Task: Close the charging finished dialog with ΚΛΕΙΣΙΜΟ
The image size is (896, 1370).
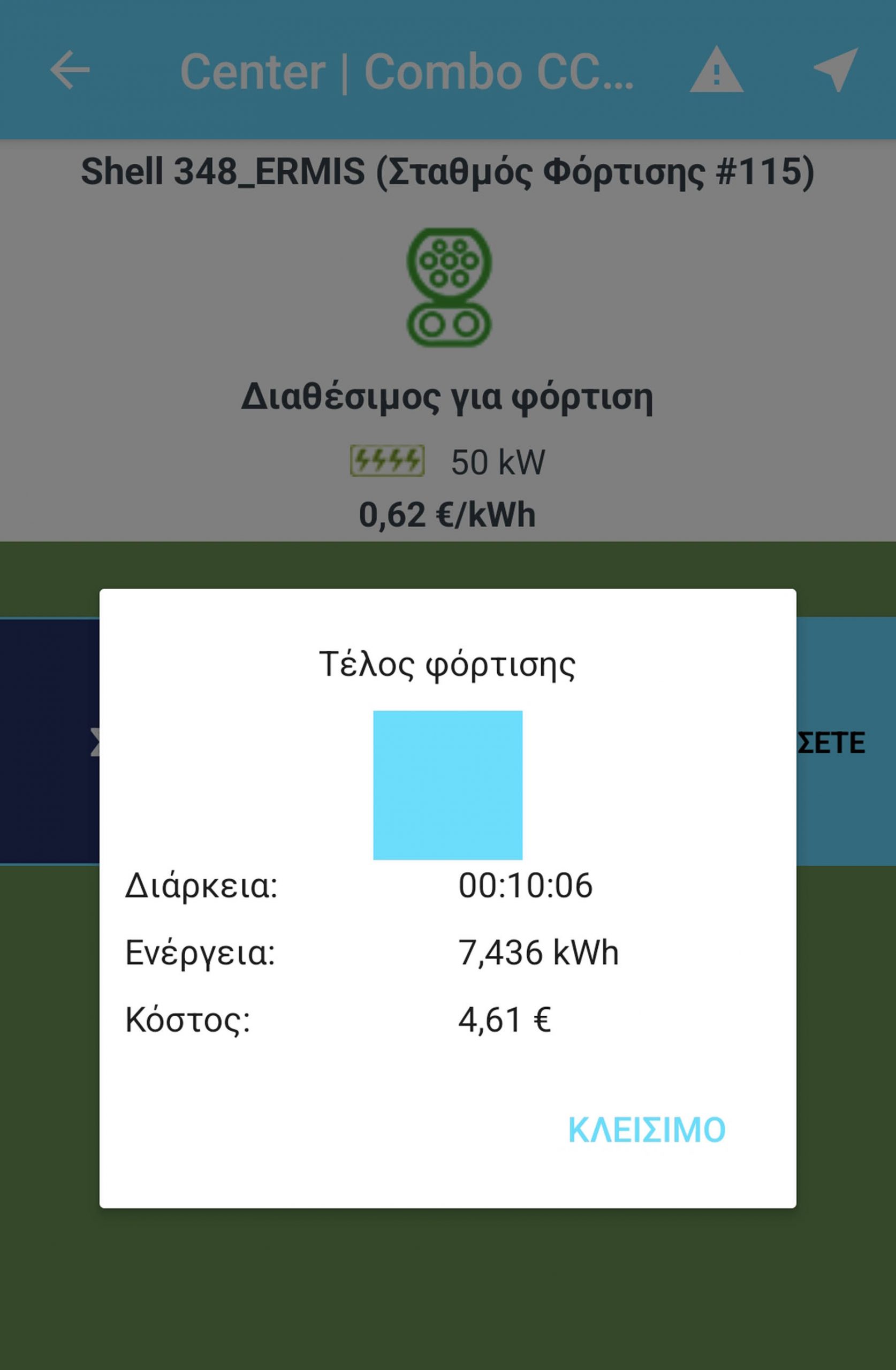Action: 647,1130
